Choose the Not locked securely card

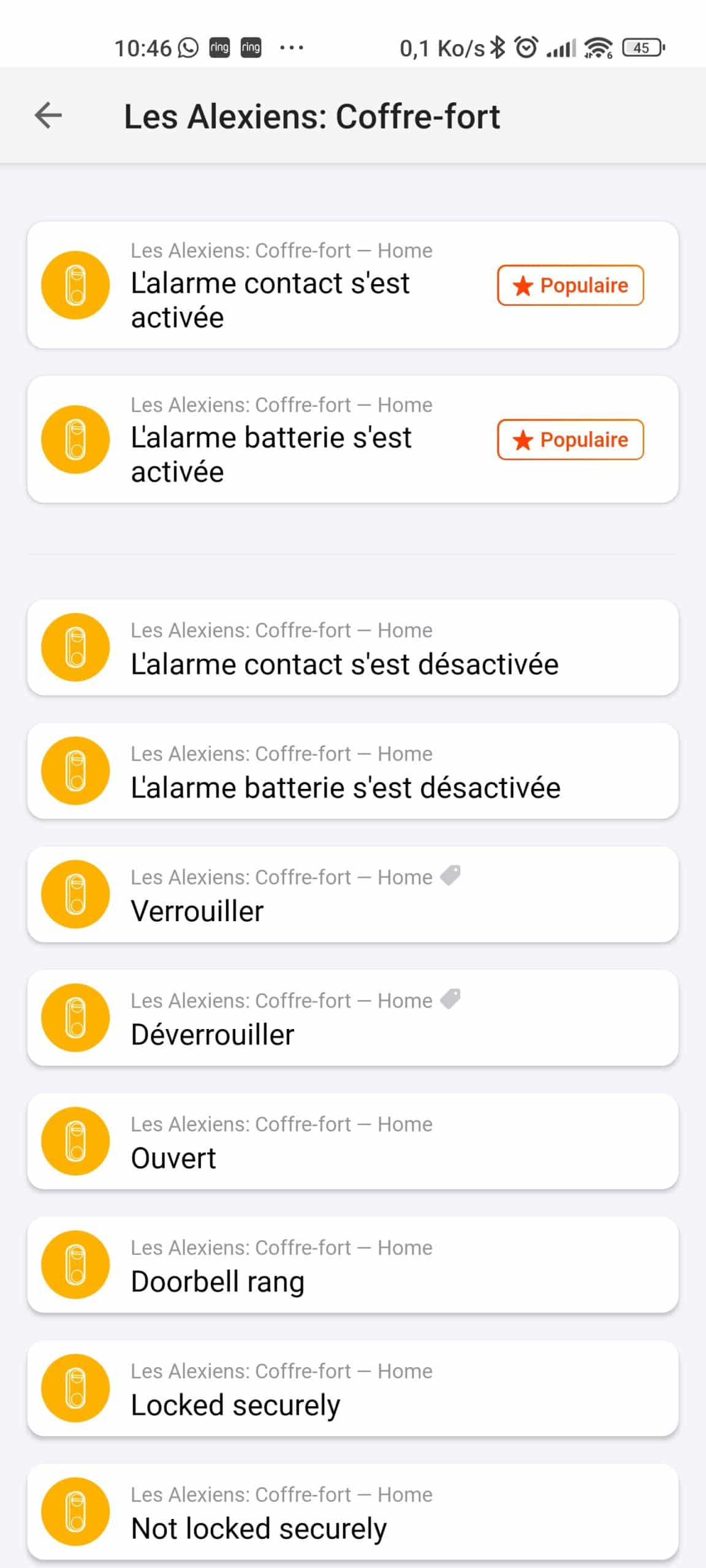[353, 1512]
